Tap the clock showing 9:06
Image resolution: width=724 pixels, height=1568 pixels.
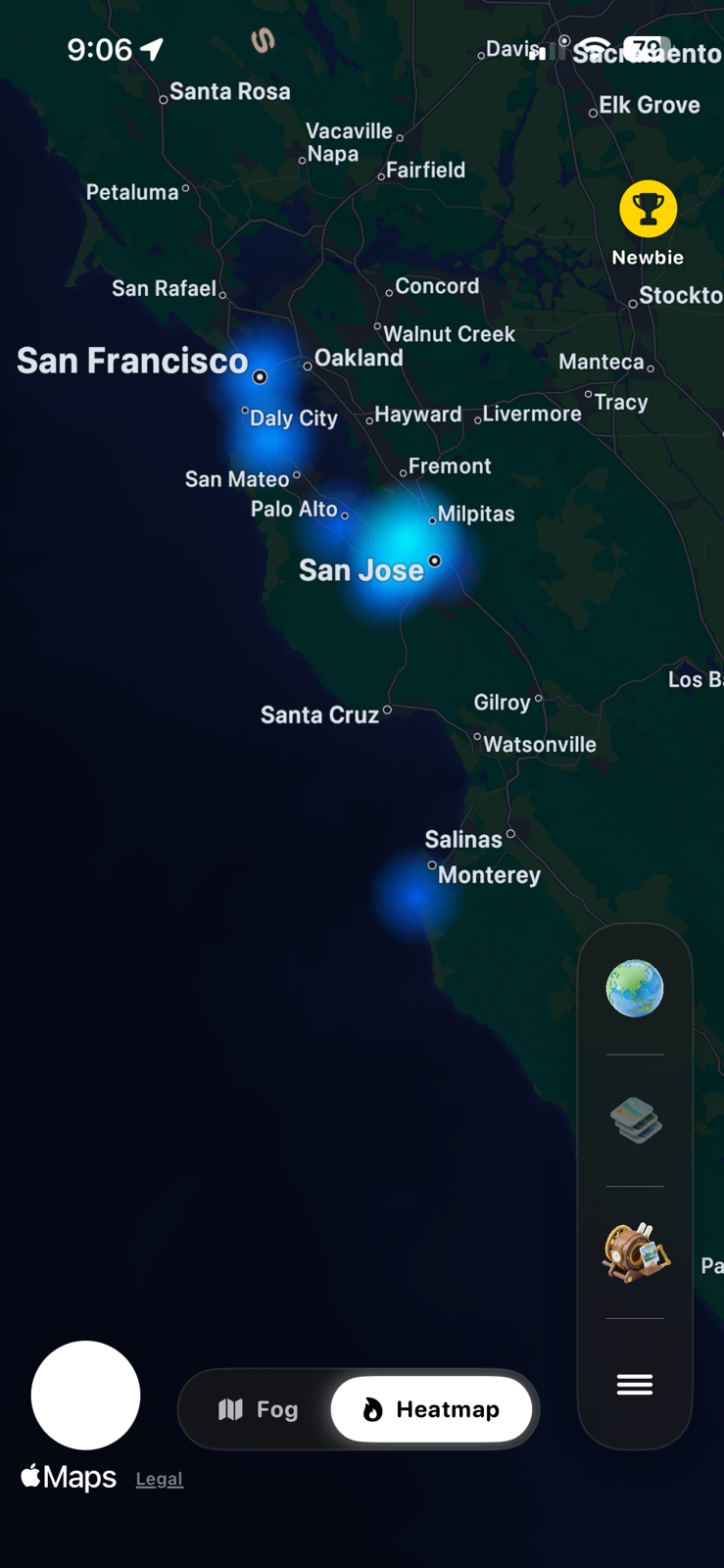click(x=99, y=48)
